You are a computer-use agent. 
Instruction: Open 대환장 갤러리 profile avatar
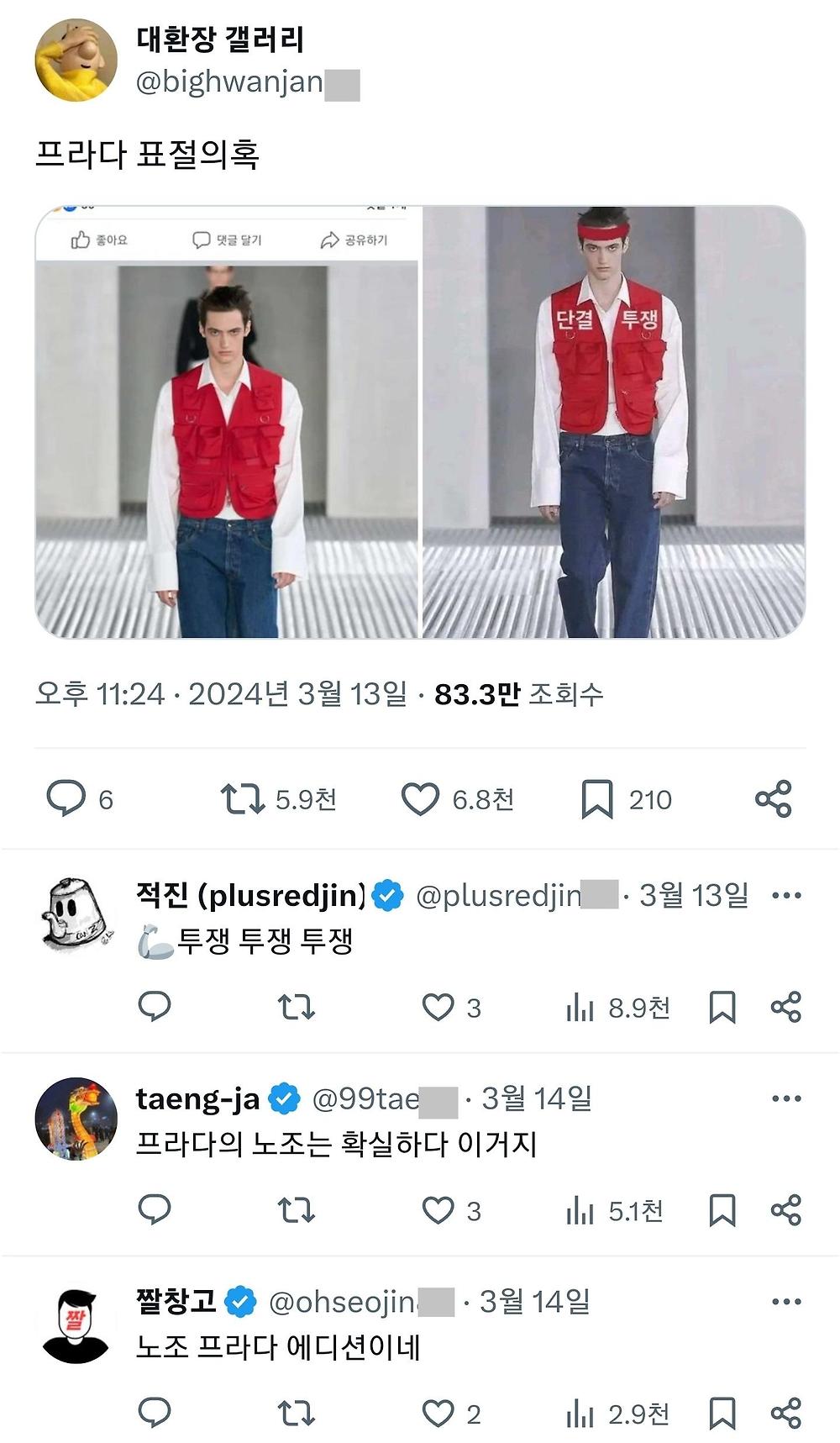coord(76,61)
